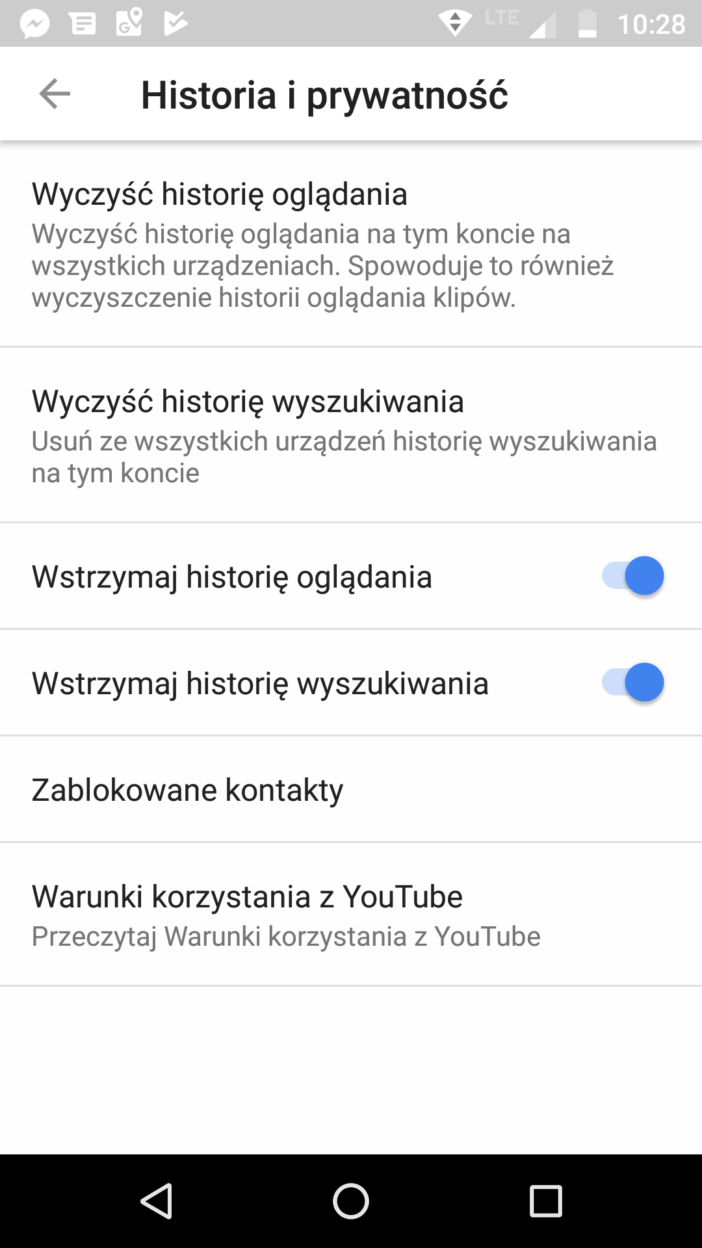
Task: Disable Wstrzymaj historię wyszukiwania switch
Action: (632, 683)
